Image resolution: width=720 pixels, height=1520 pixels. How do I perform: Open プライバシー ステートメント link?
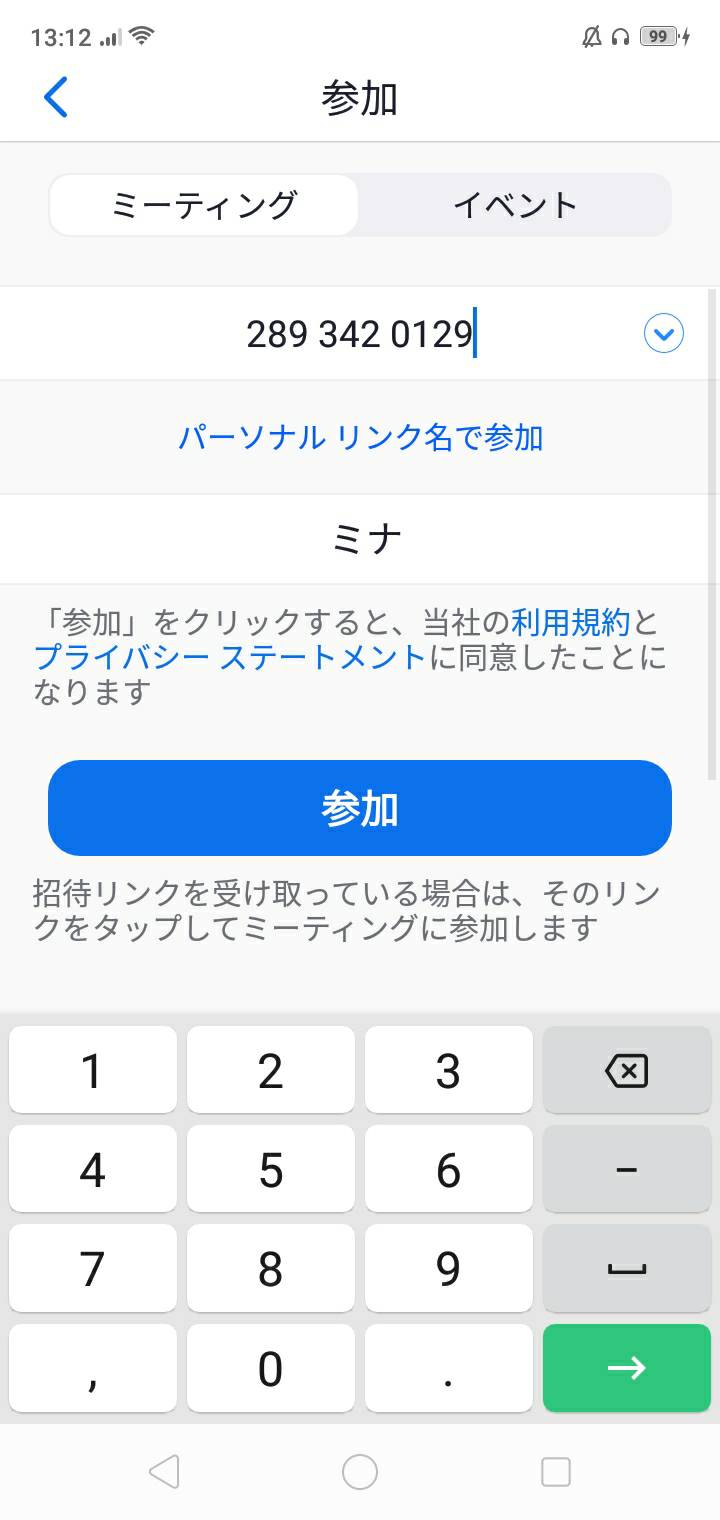pos(230,658)
